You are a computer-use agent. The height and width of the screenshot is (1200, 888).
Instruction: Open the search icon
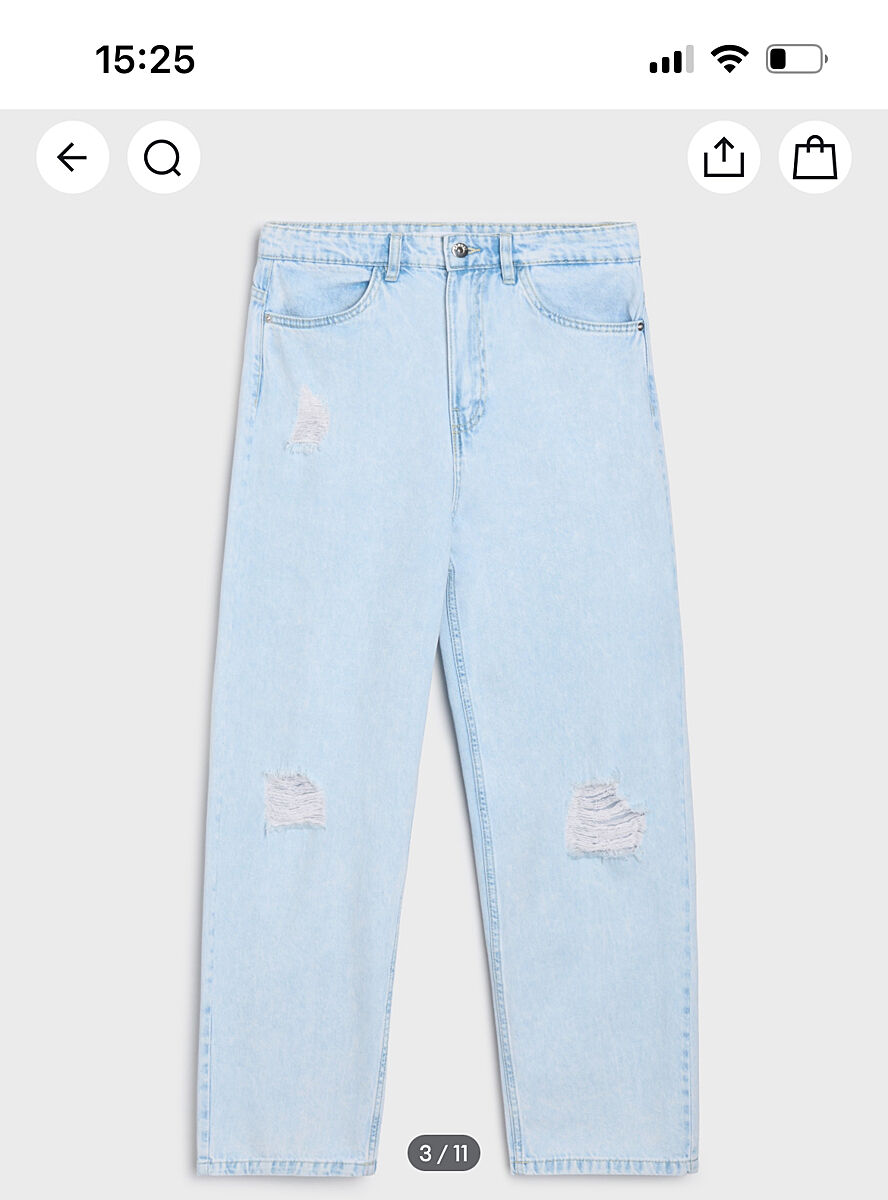[x=163, y=157]
